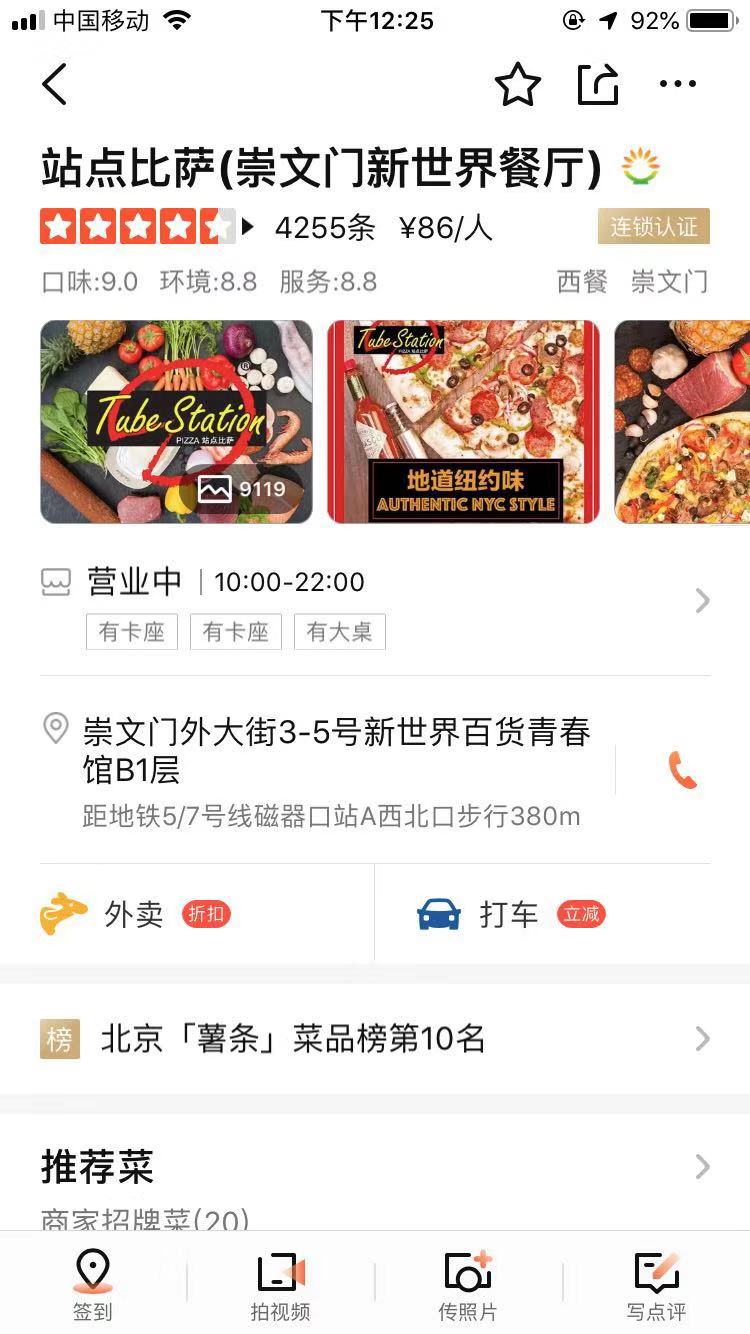This screenshot has height=1334, width=750.
Task: Tap the 4255条 reviews rating
Action: 325,228
